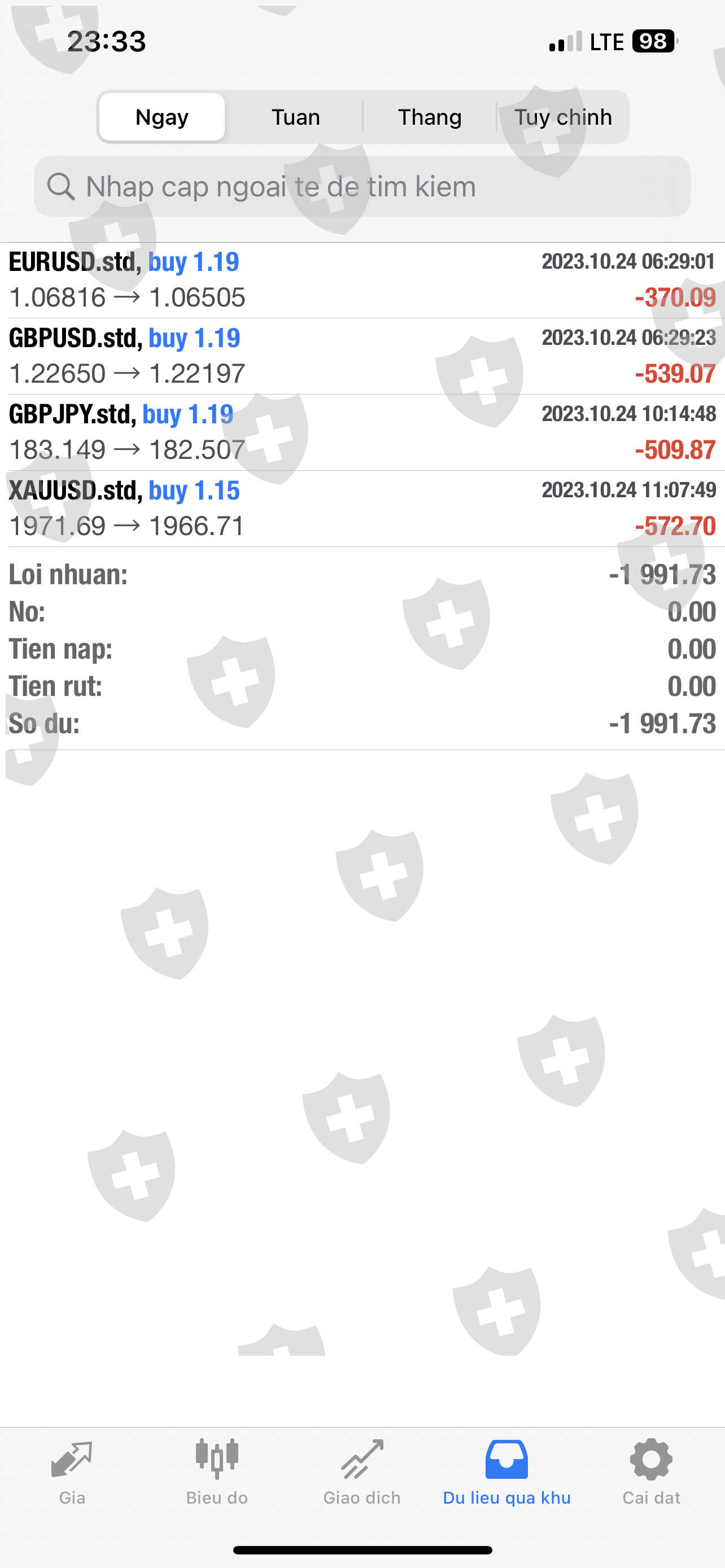Image resolution: width=725 pixels, height=1568 pixels.
Task: Tap the currency pair search field
Action: pyautogui.click(x=362, y=186)
